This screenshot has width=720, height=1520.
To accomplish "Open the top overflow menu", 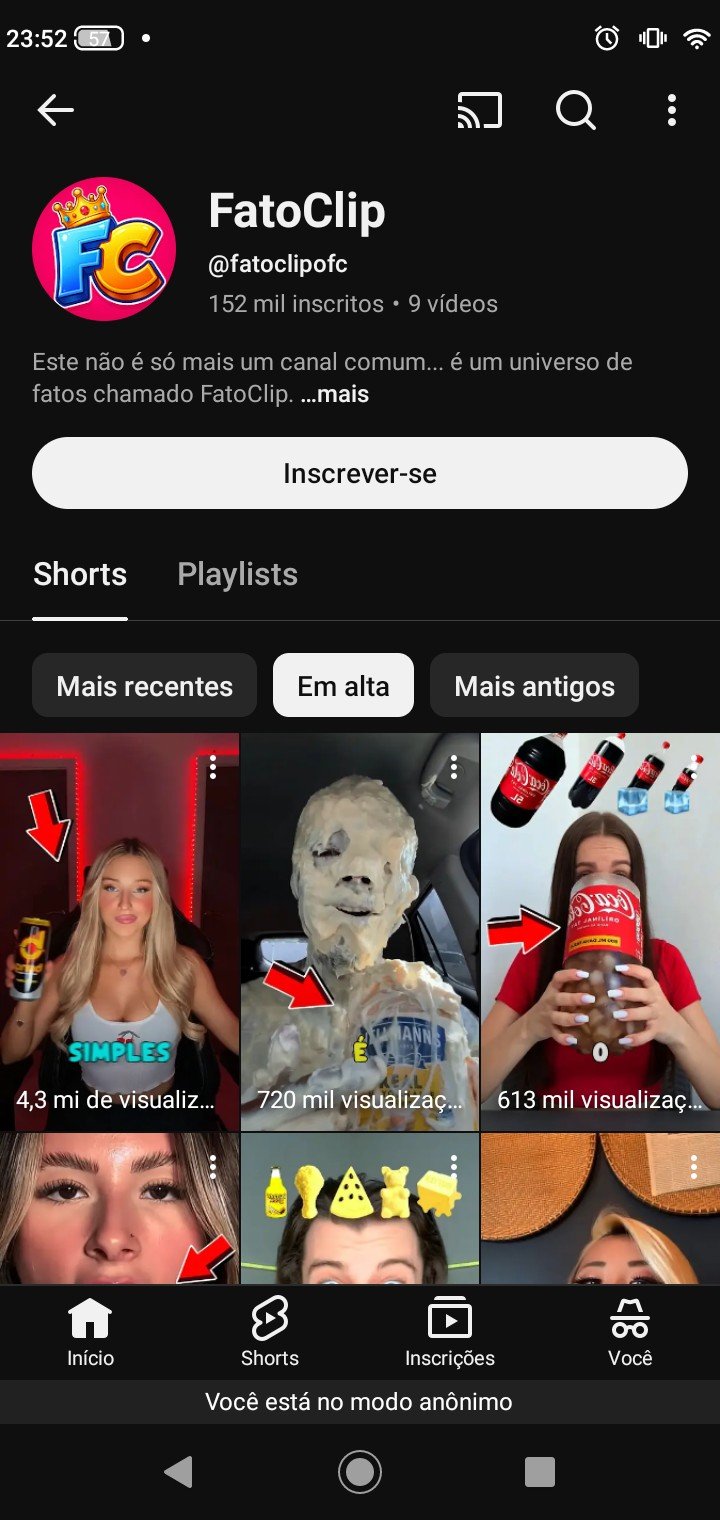I will tap(672, 110).
